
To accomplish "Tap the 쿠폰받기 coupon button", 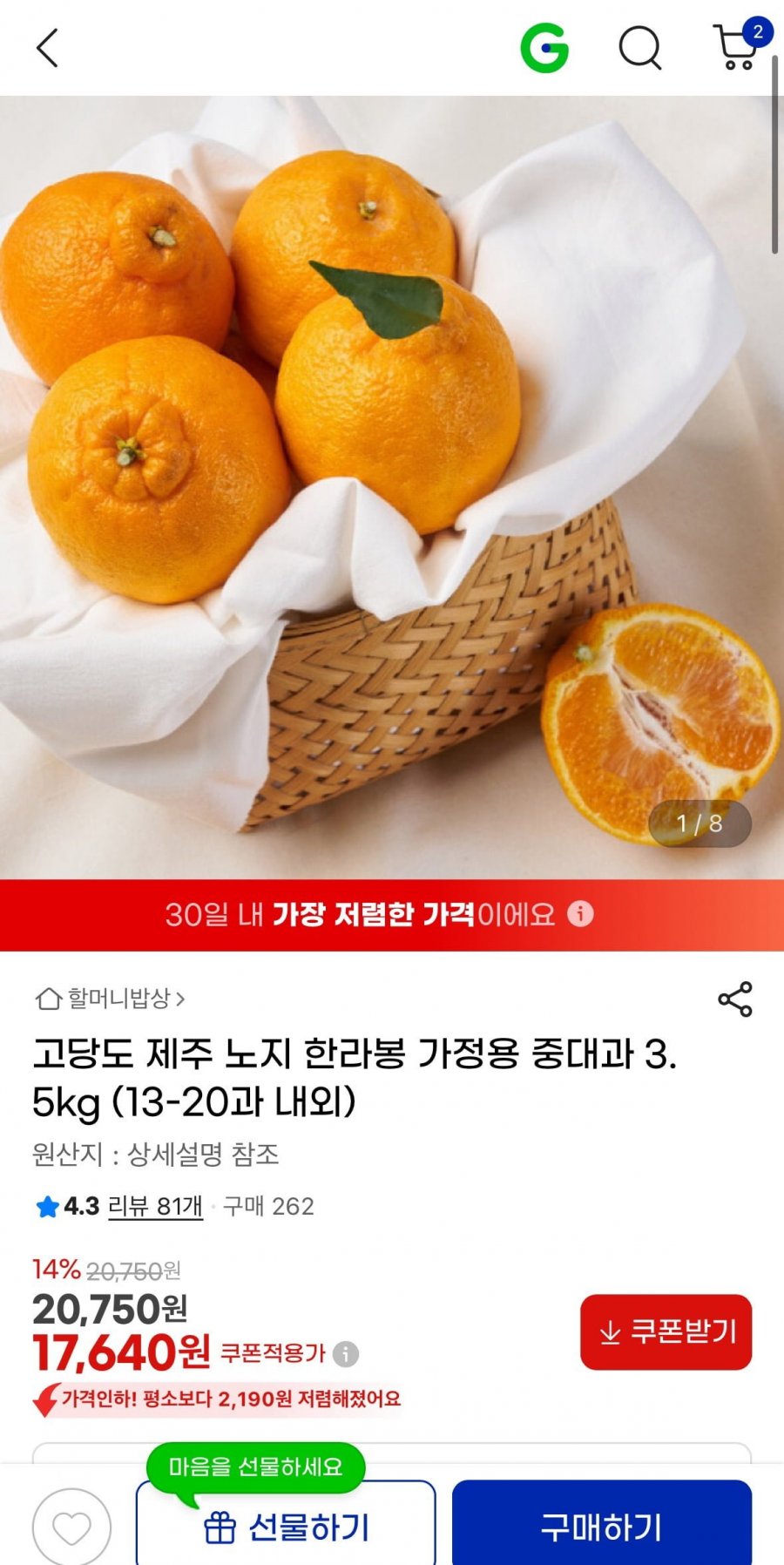I will (x=666, y=1331).
